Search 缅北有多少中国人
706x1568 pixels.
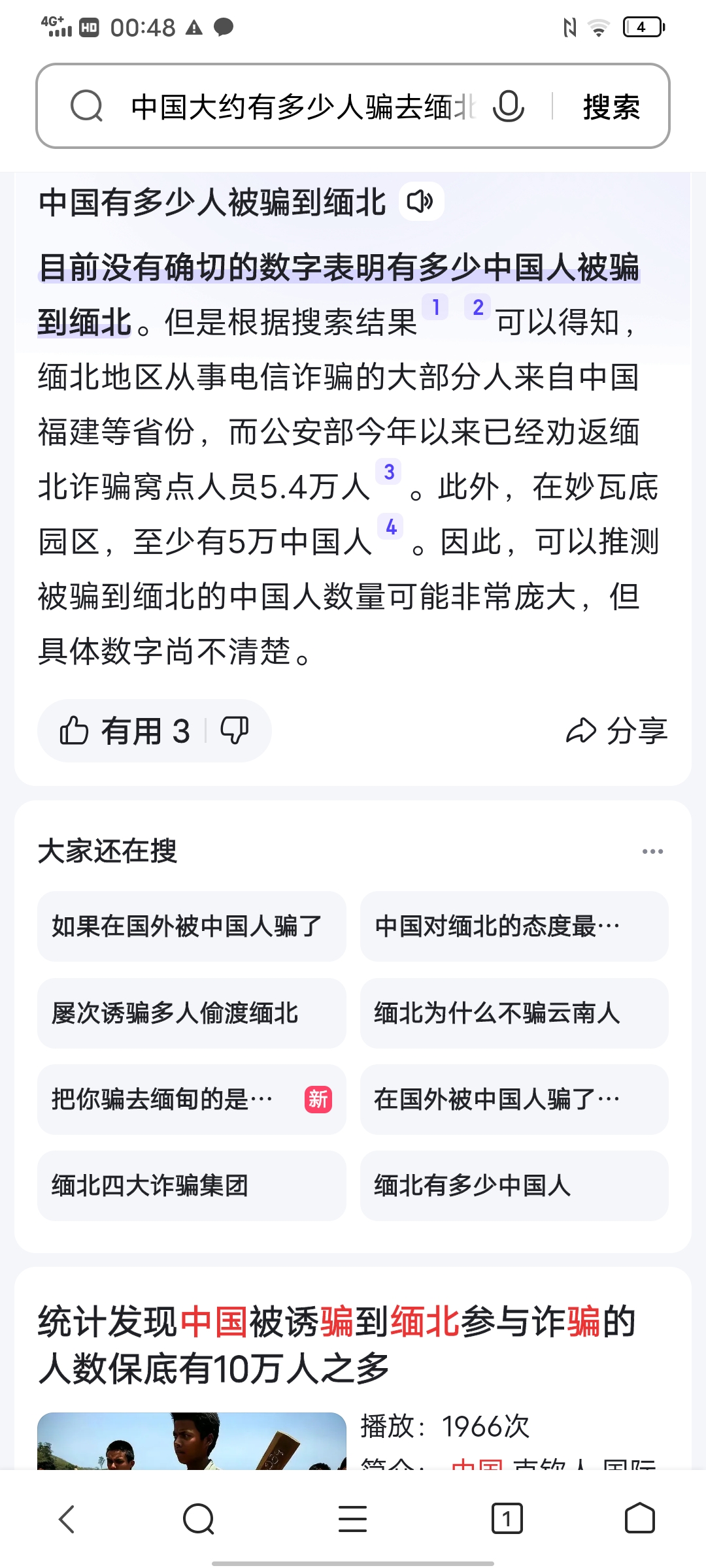(514, 1186)
